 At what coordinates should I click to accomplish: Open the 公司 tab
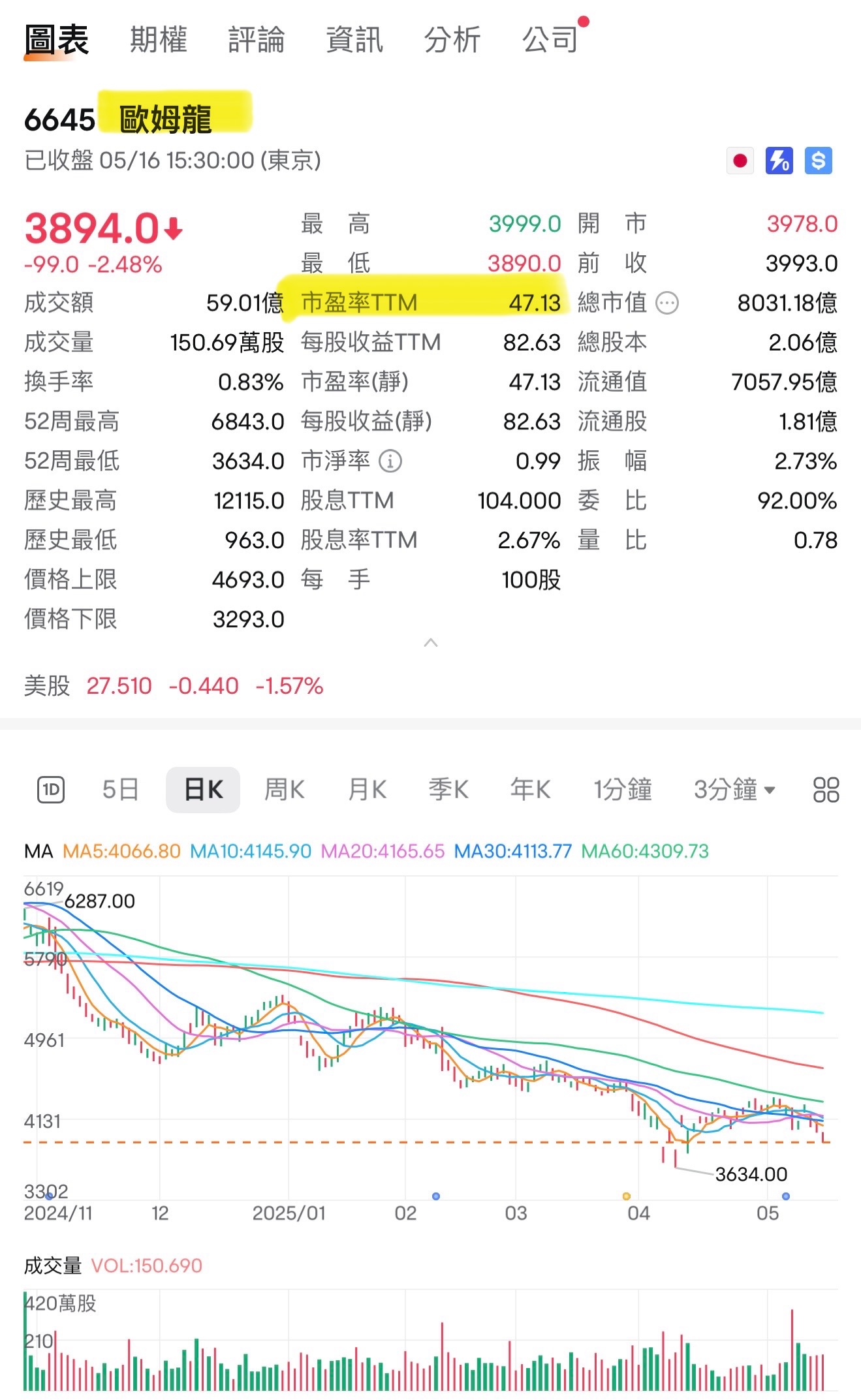550,40
